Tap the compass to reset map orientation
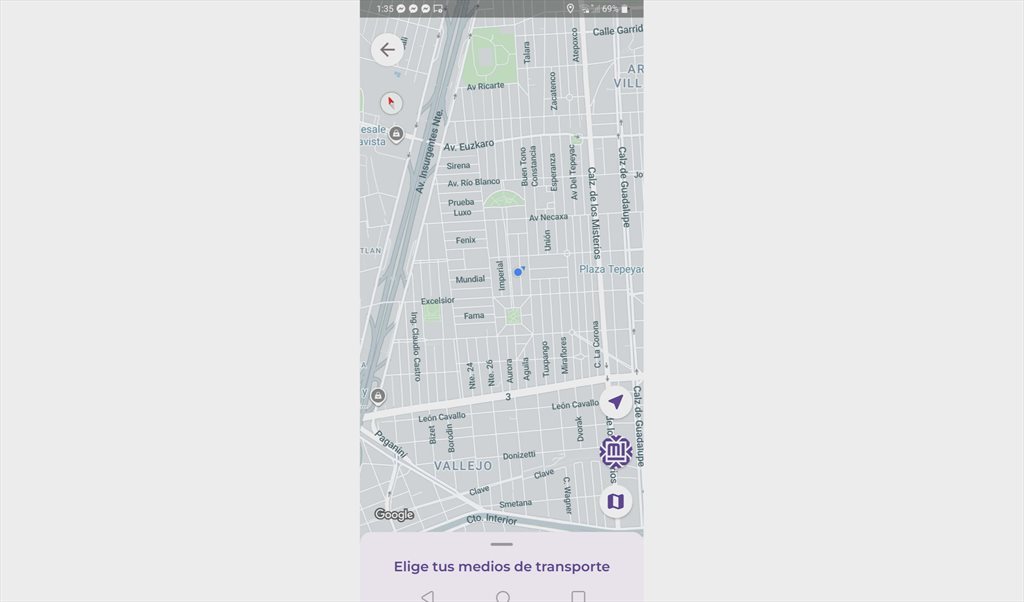 (391, 103)
